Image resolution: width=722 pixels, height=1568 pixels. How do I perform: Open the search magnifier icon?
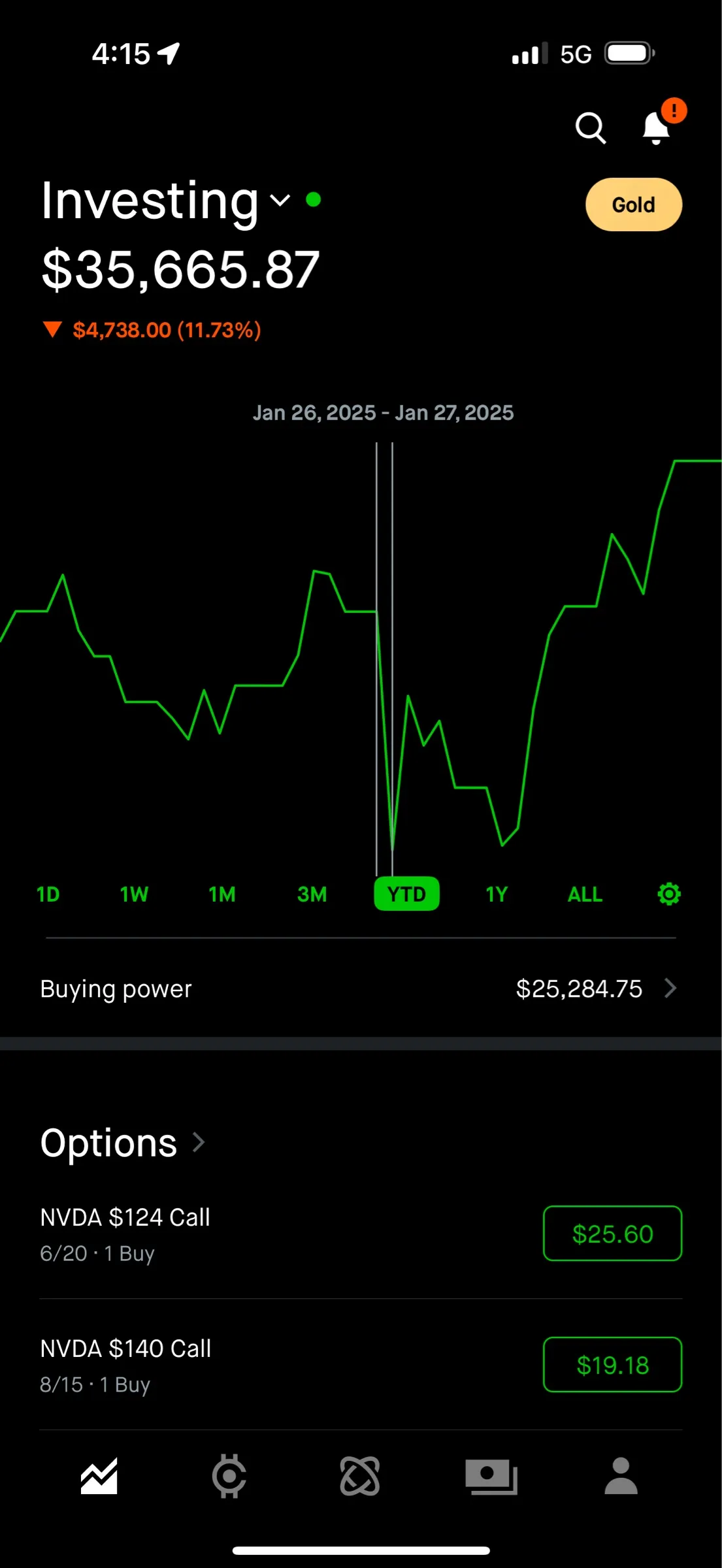pyautogui.click(x=591, y=127)
